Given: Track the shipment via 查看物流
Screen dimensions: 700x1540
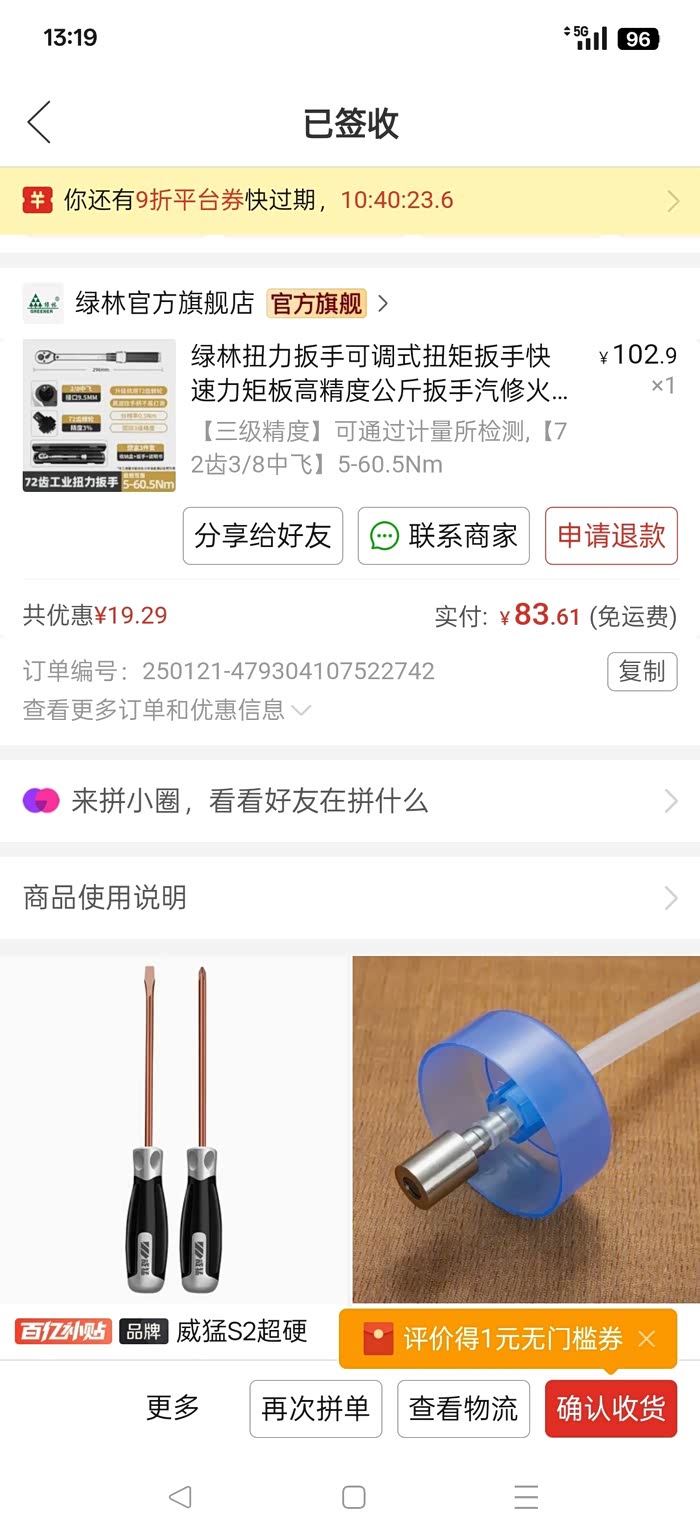Looking at the screenshot, I should [x=463, y=1409].
